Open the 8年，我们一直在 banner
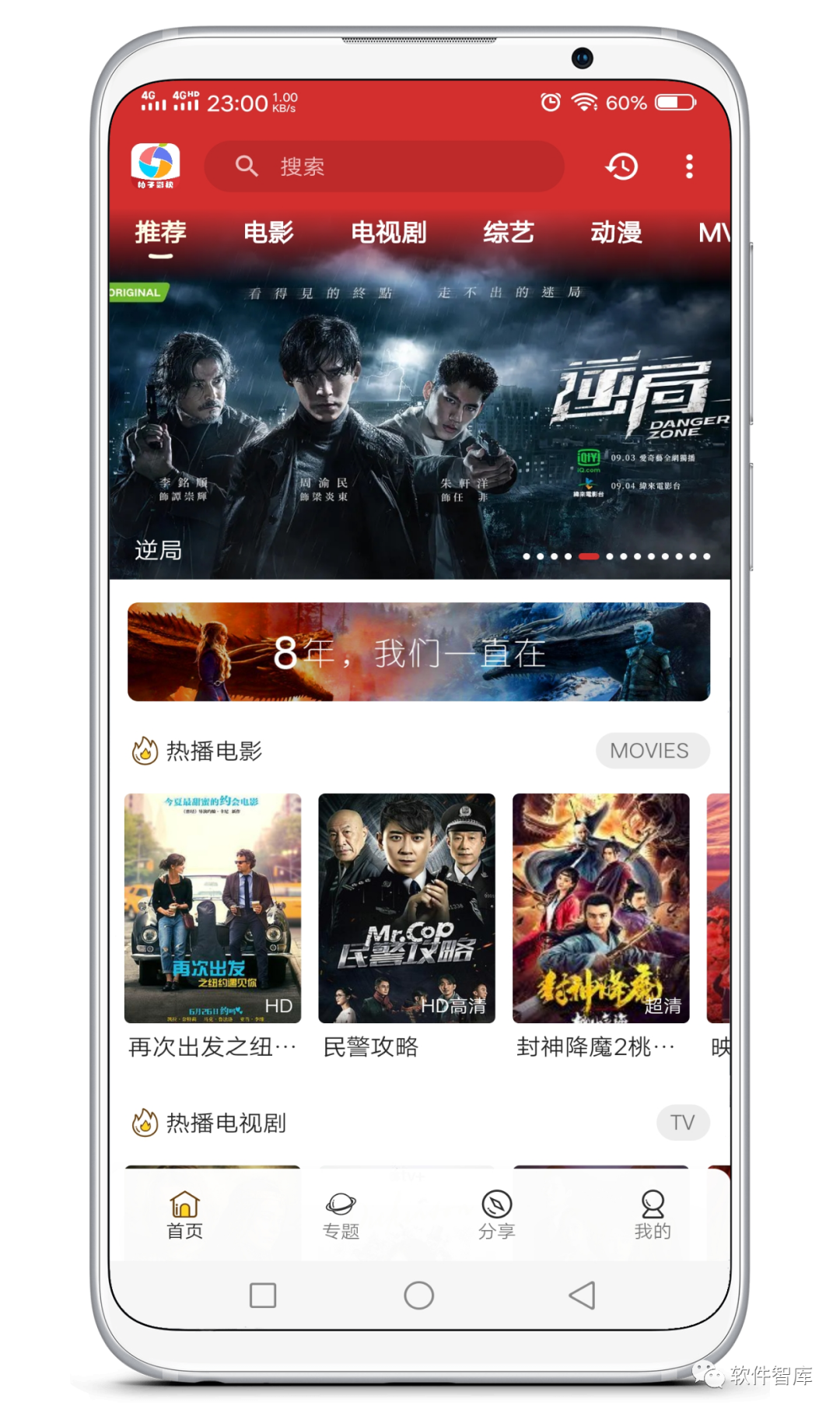Viewport: 840px width, 1413px height. tap(418, 652)
